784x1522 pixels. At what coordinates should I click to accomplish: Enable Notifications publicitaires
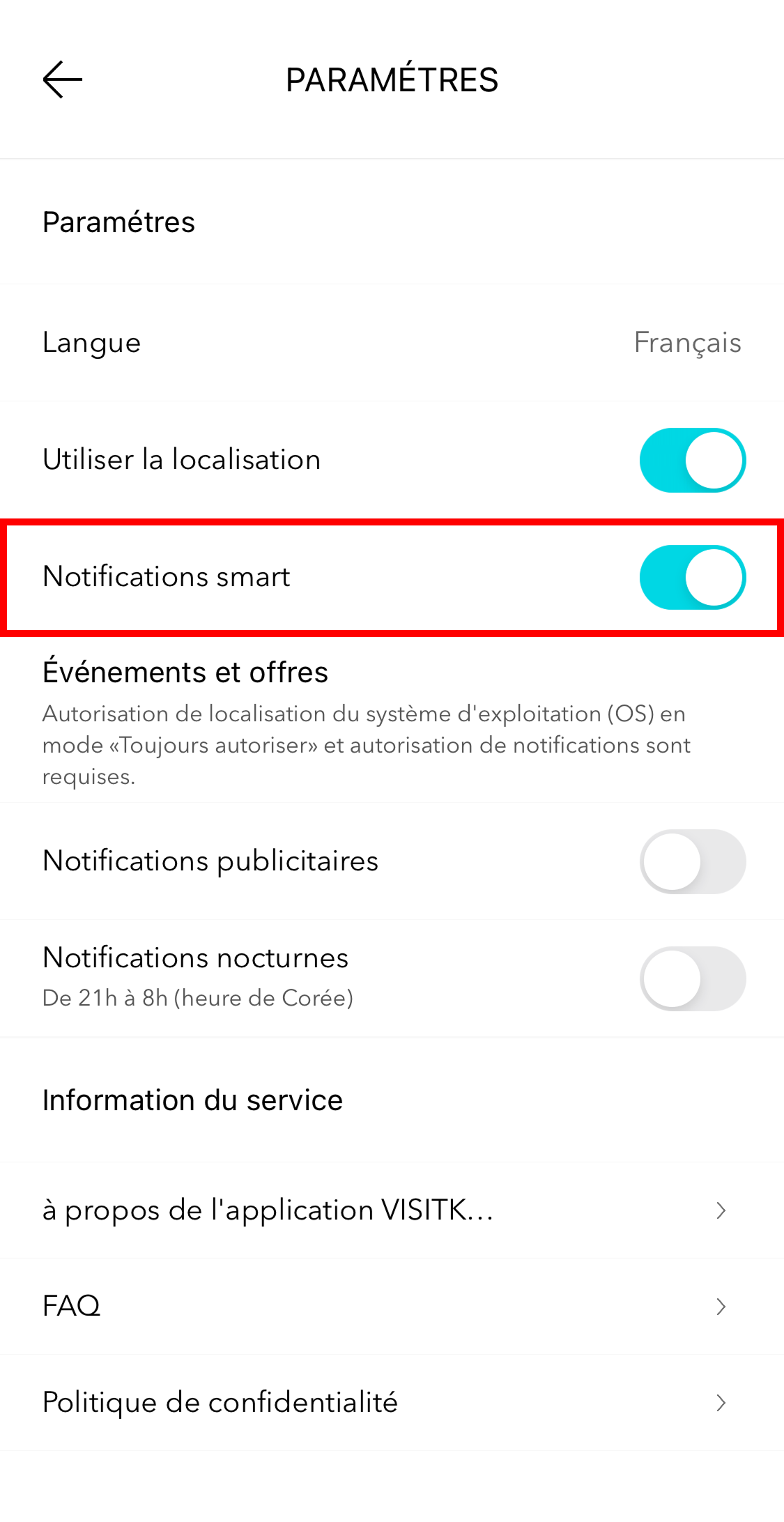(692, 861)
